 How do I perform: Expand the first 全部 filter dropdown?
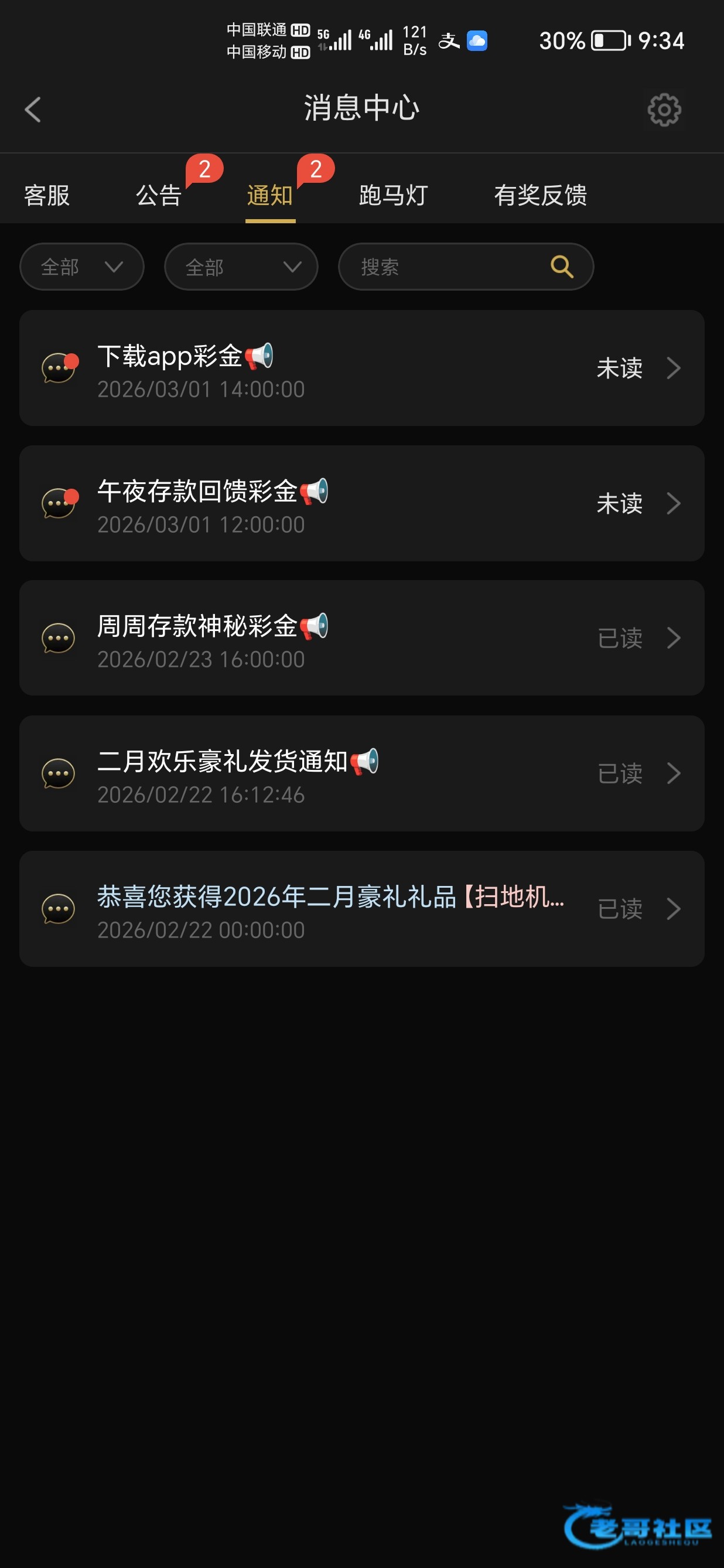[x=81, y=267]
